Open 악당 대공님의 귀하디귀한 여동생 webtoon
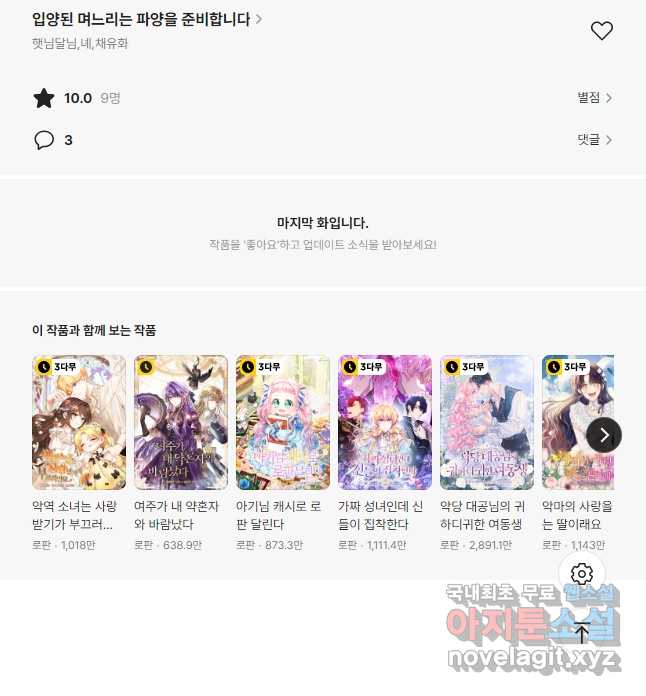Viewport: 646px width, 696px height. (487, 422)
